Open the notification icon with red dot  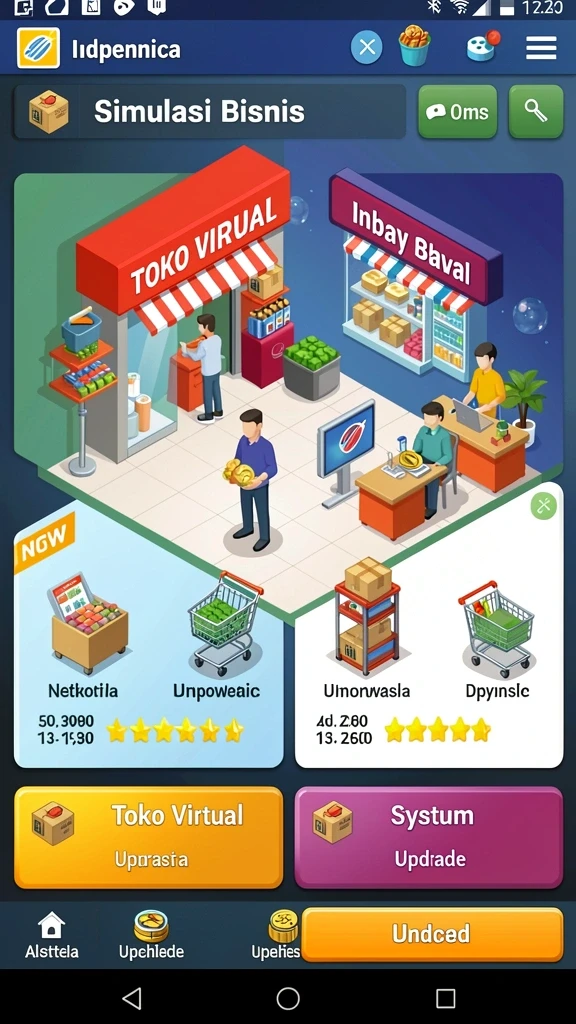click(483, 46)
